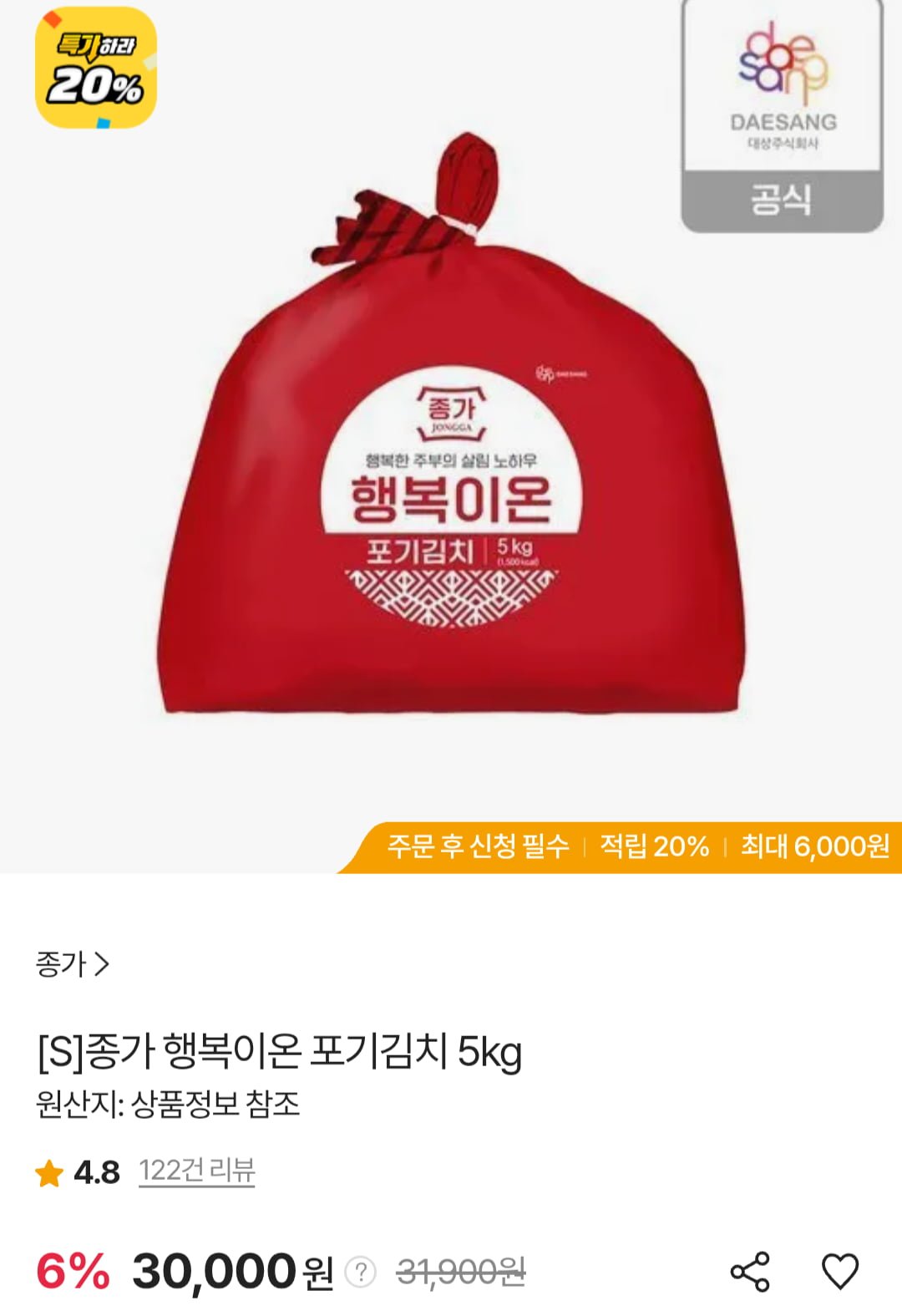Share this kimchi product
The image size is (902, 1316).
tap(749, 1272)
